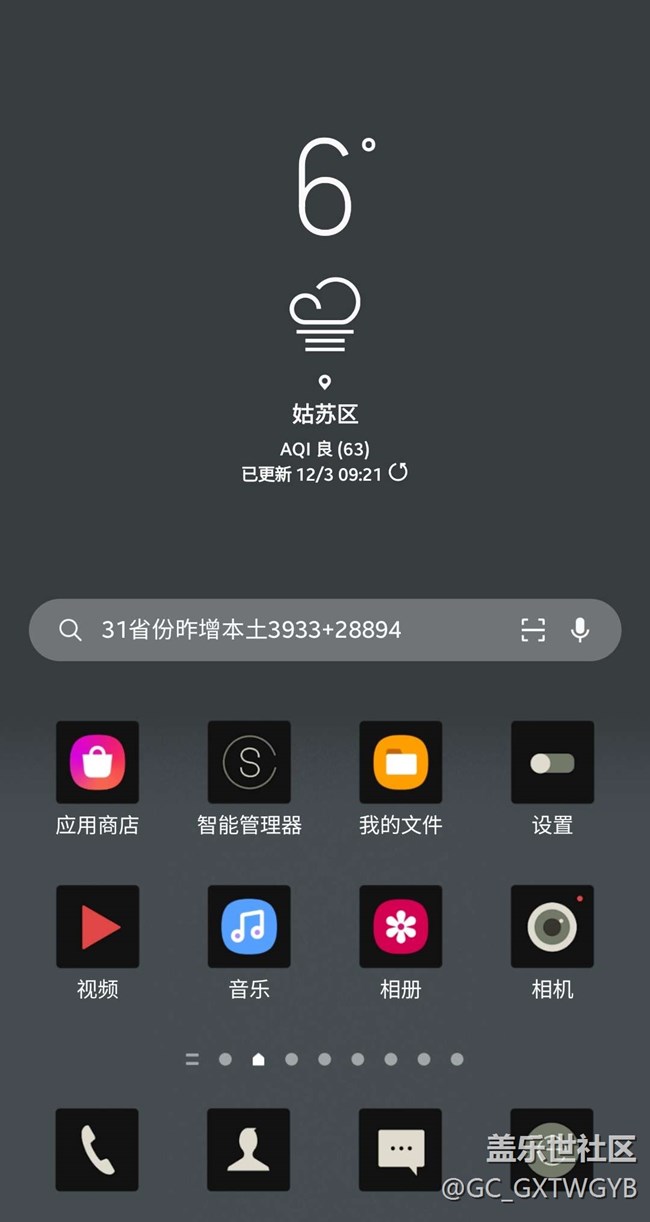Screen dimensions: 650x1222
Task: Open the phone dialer in the dock
Action: click(x=97, y=1150)
